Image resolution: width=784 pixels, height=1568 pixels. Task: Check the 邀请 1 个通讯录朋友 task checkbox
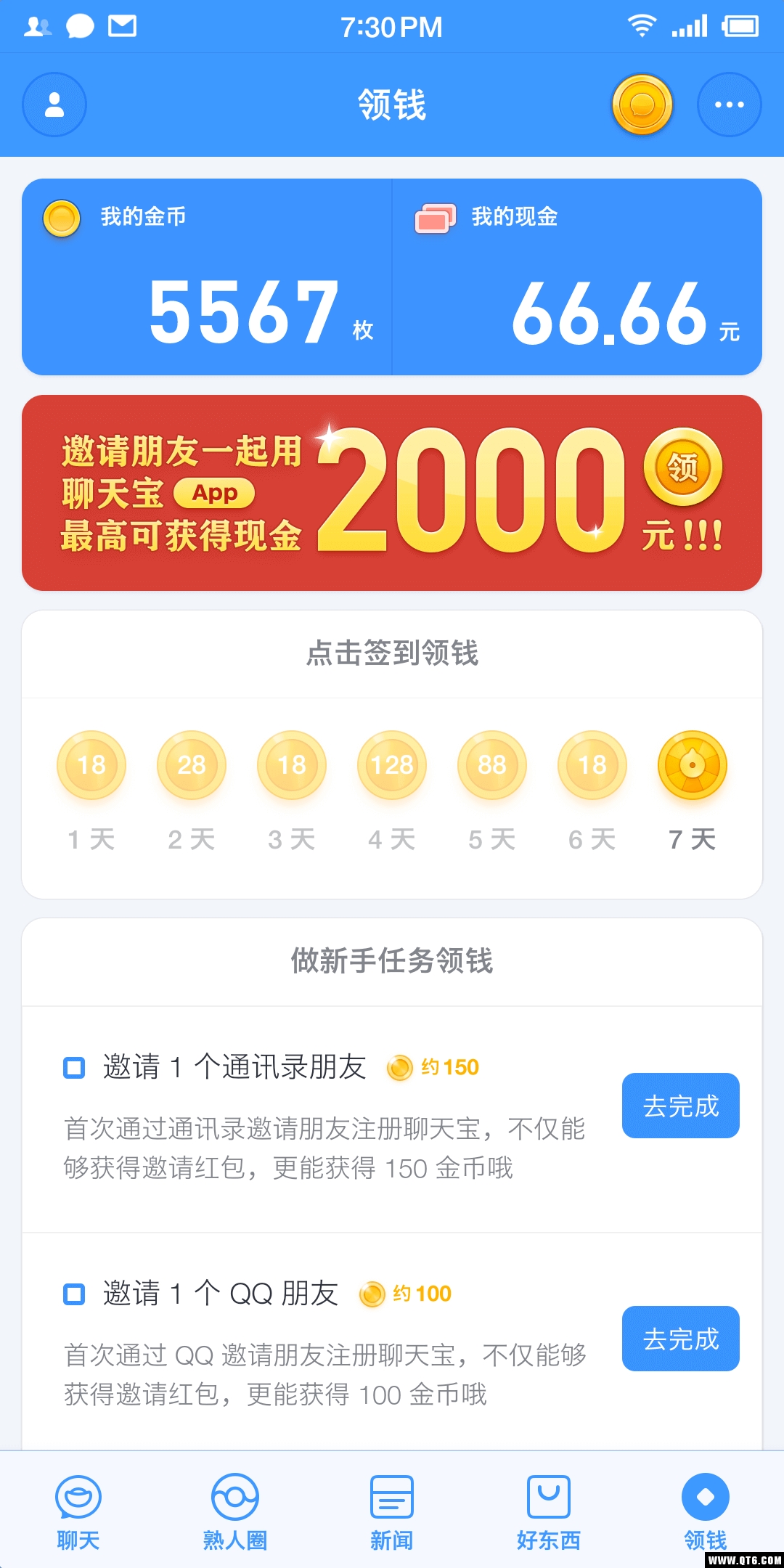pyautogui.click(x=73, y=1068)
